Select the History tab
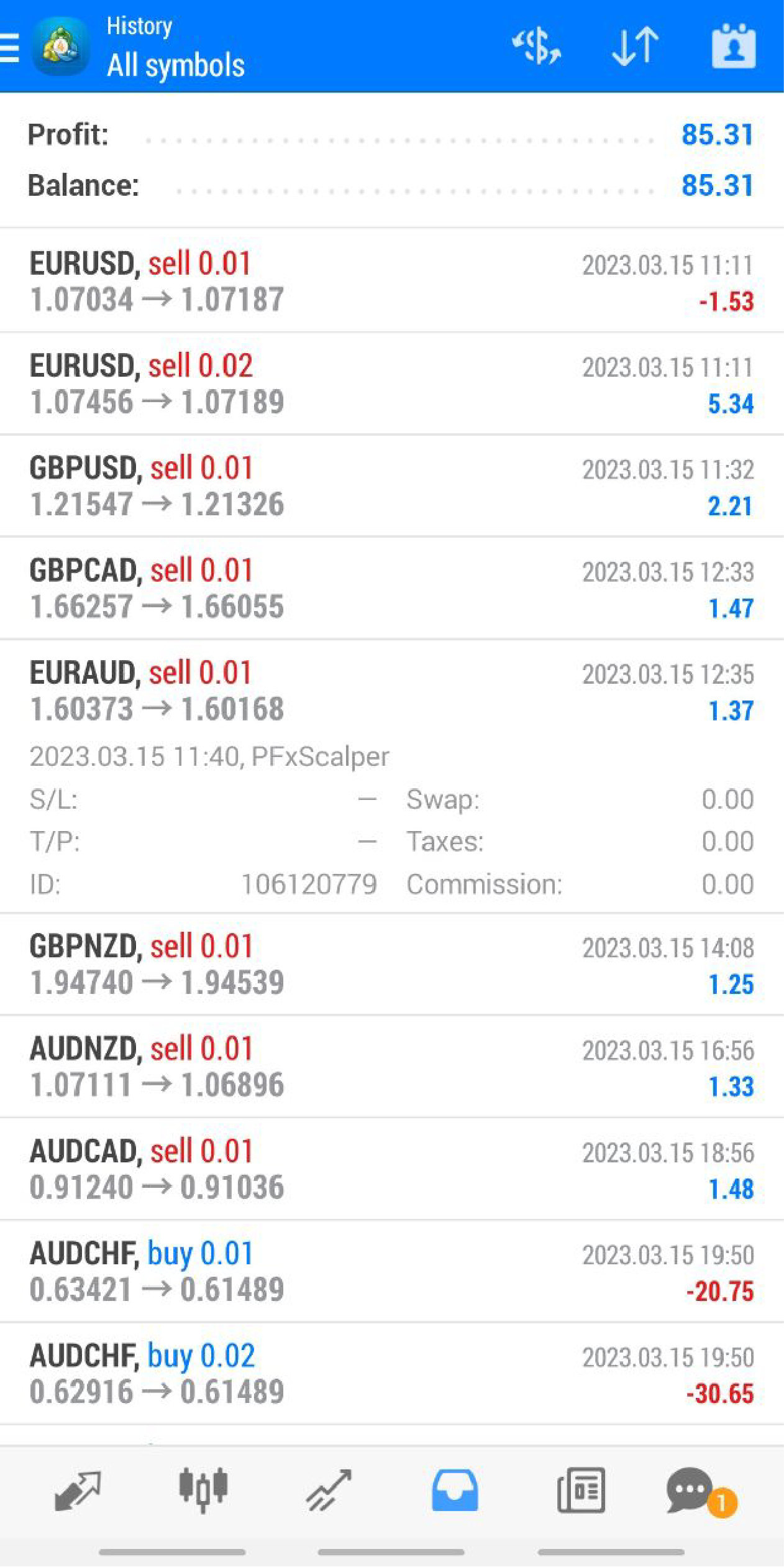 [x=455, y=1491]
